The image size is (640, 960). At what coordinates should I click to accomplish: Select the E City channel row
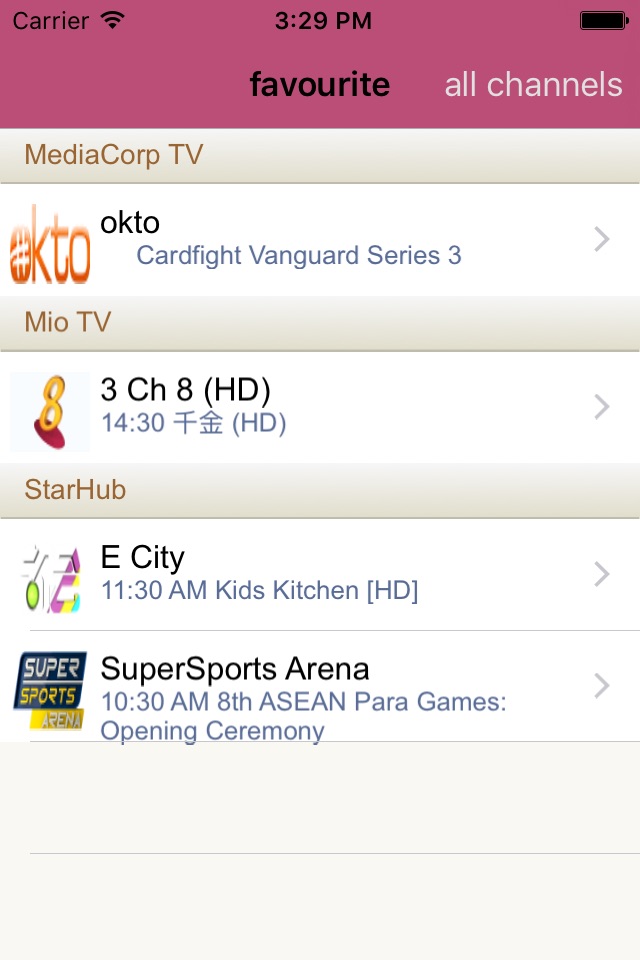click(320, 574)
